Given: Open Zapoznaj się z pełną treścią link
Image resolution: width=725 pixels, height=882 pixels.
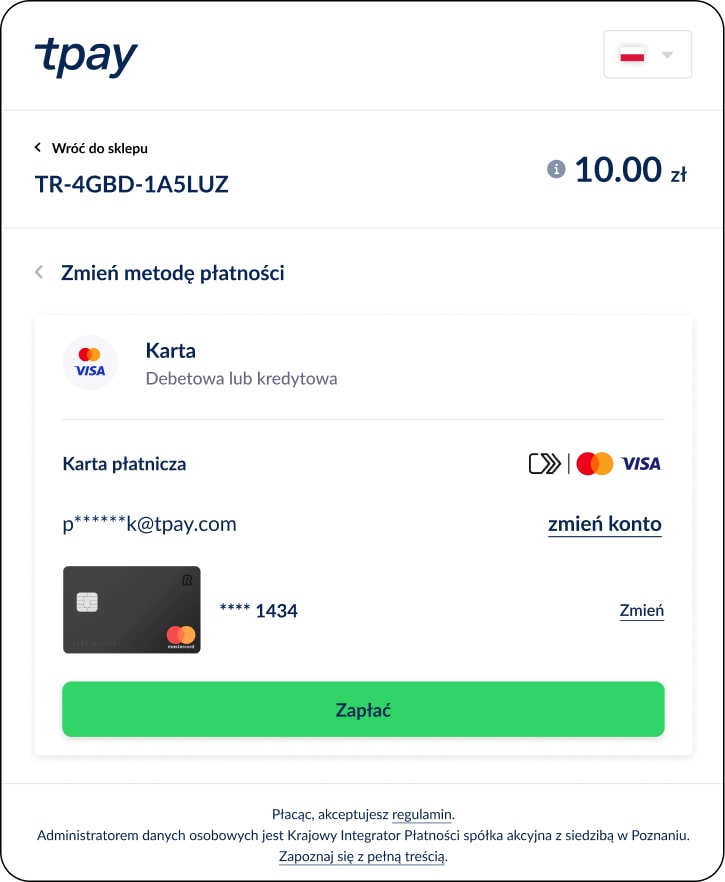Looking at the screenshot, I should coord(362,857).
